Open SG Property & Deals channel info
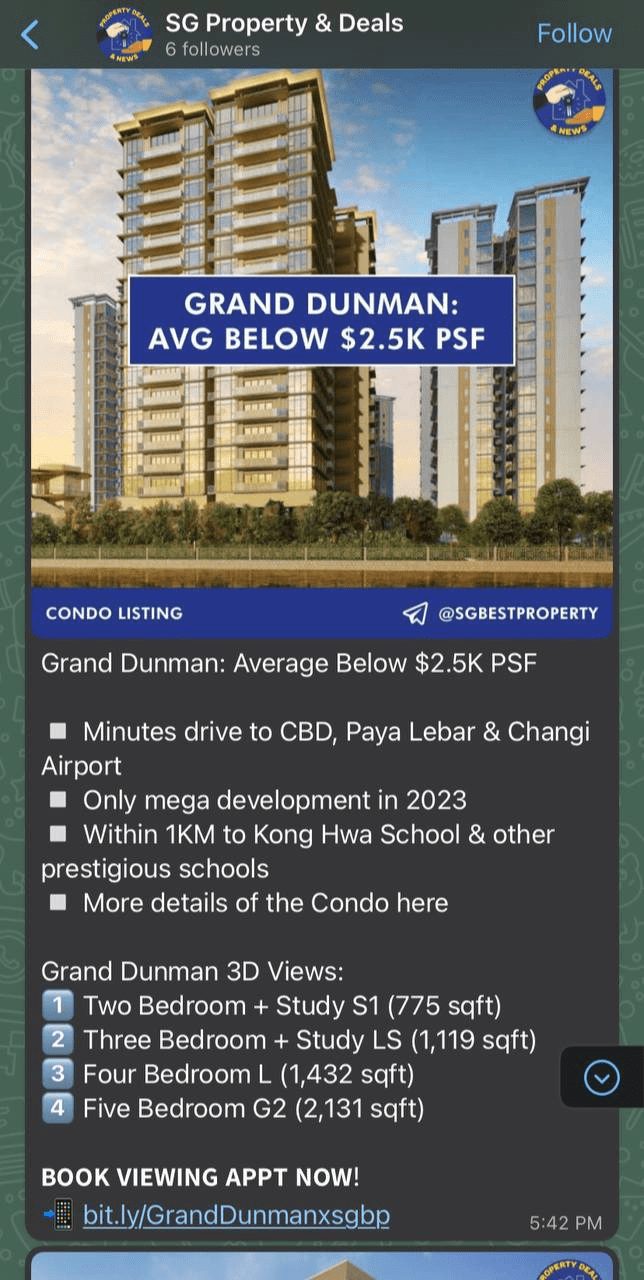Image resolution: width=644 pixels, height=1280 pixels. point(284,35)
